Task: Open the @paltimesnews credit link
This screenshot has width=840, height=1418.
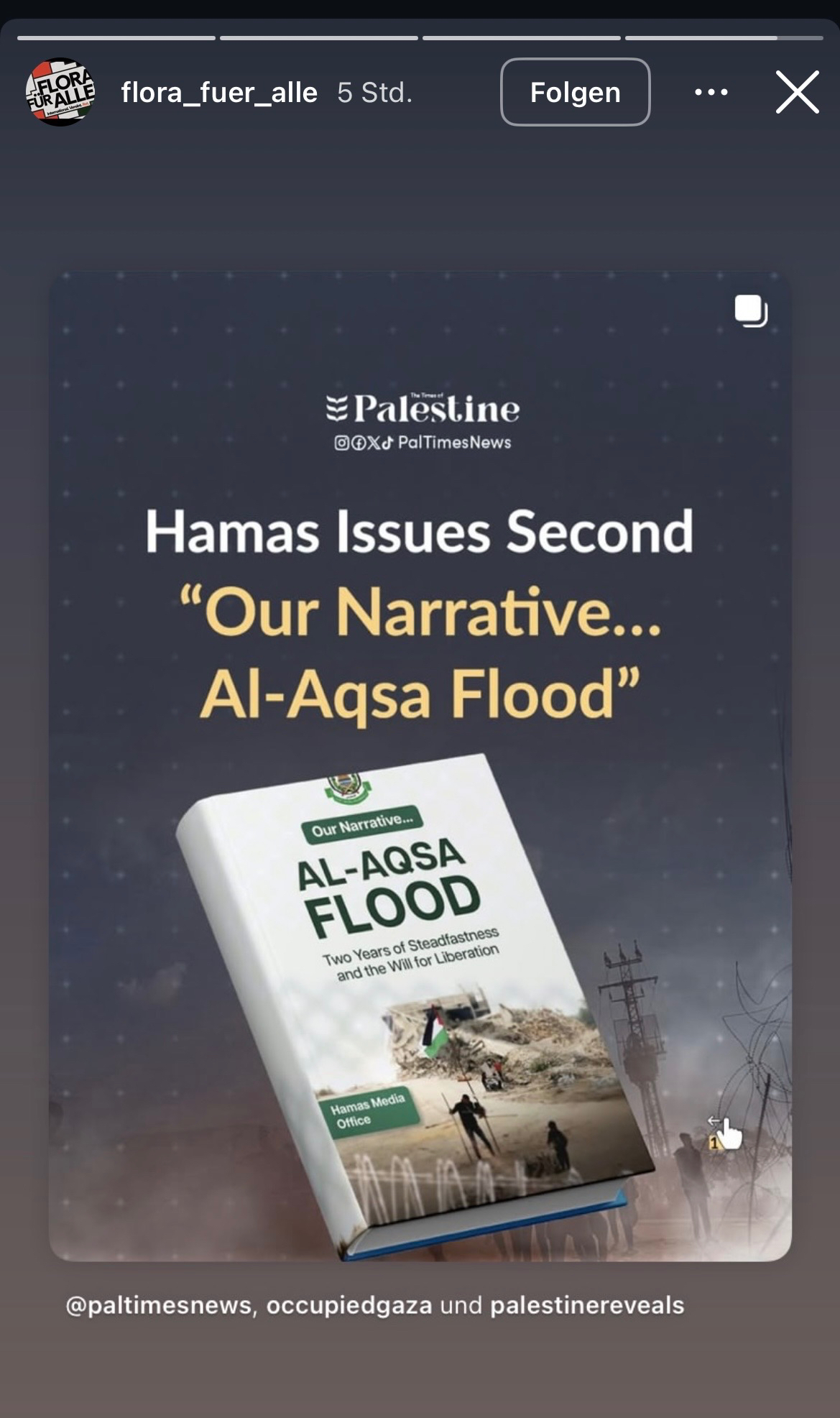Action: tap(158, 1305)
